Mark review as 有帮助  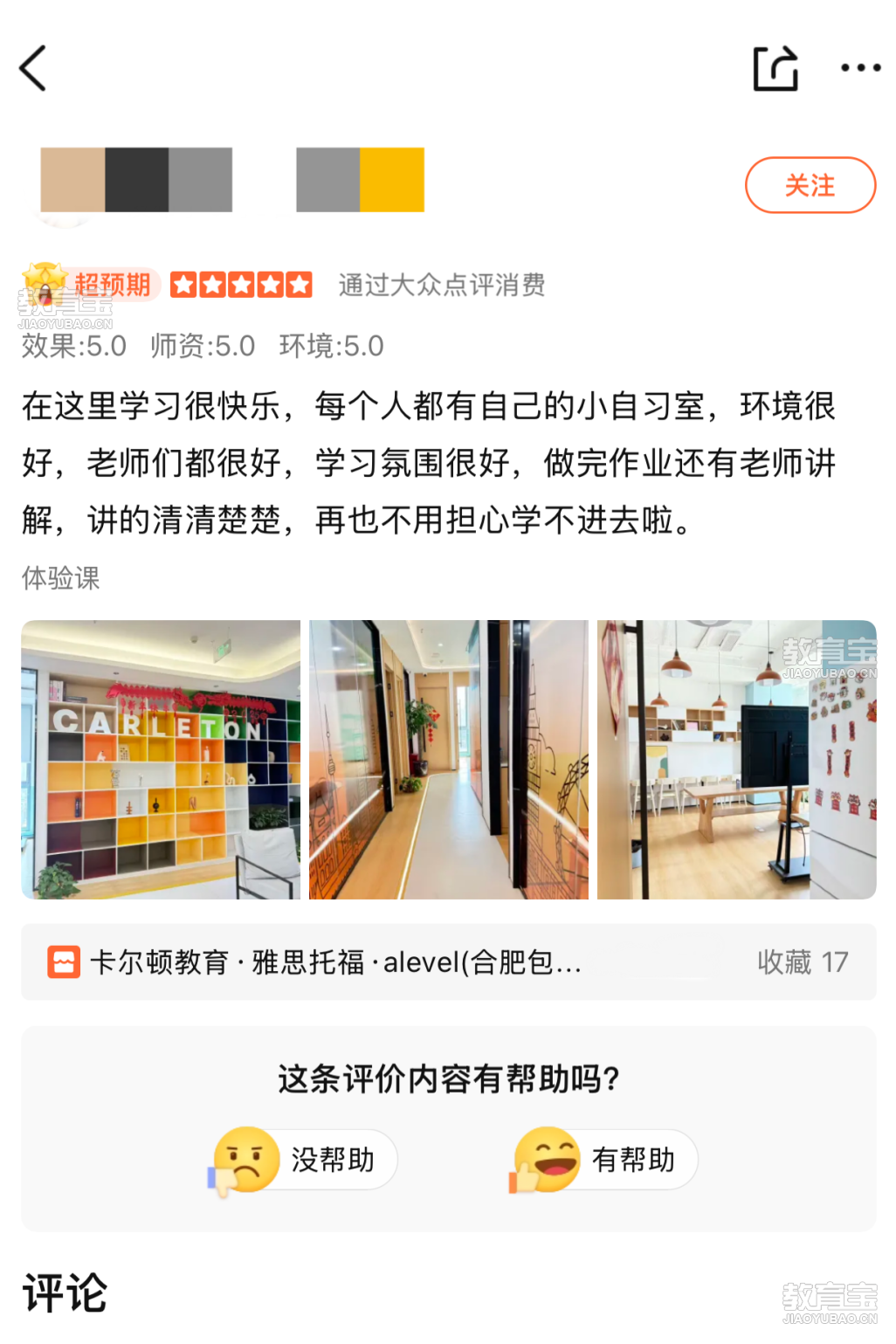(x=606, y=1160)
